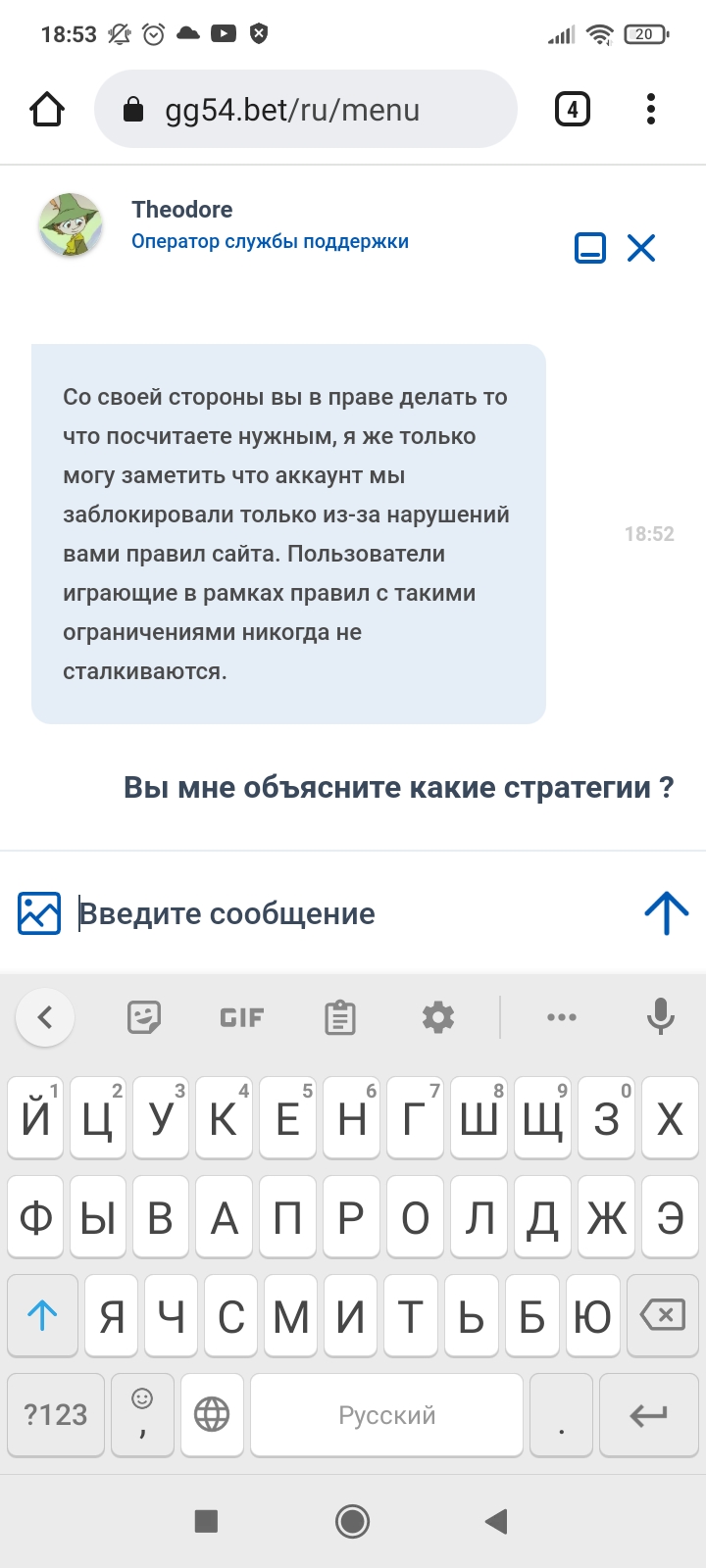Open the browser overflow menu
The width and height of the screenshot is (706, 1568).
coord(651,109)
